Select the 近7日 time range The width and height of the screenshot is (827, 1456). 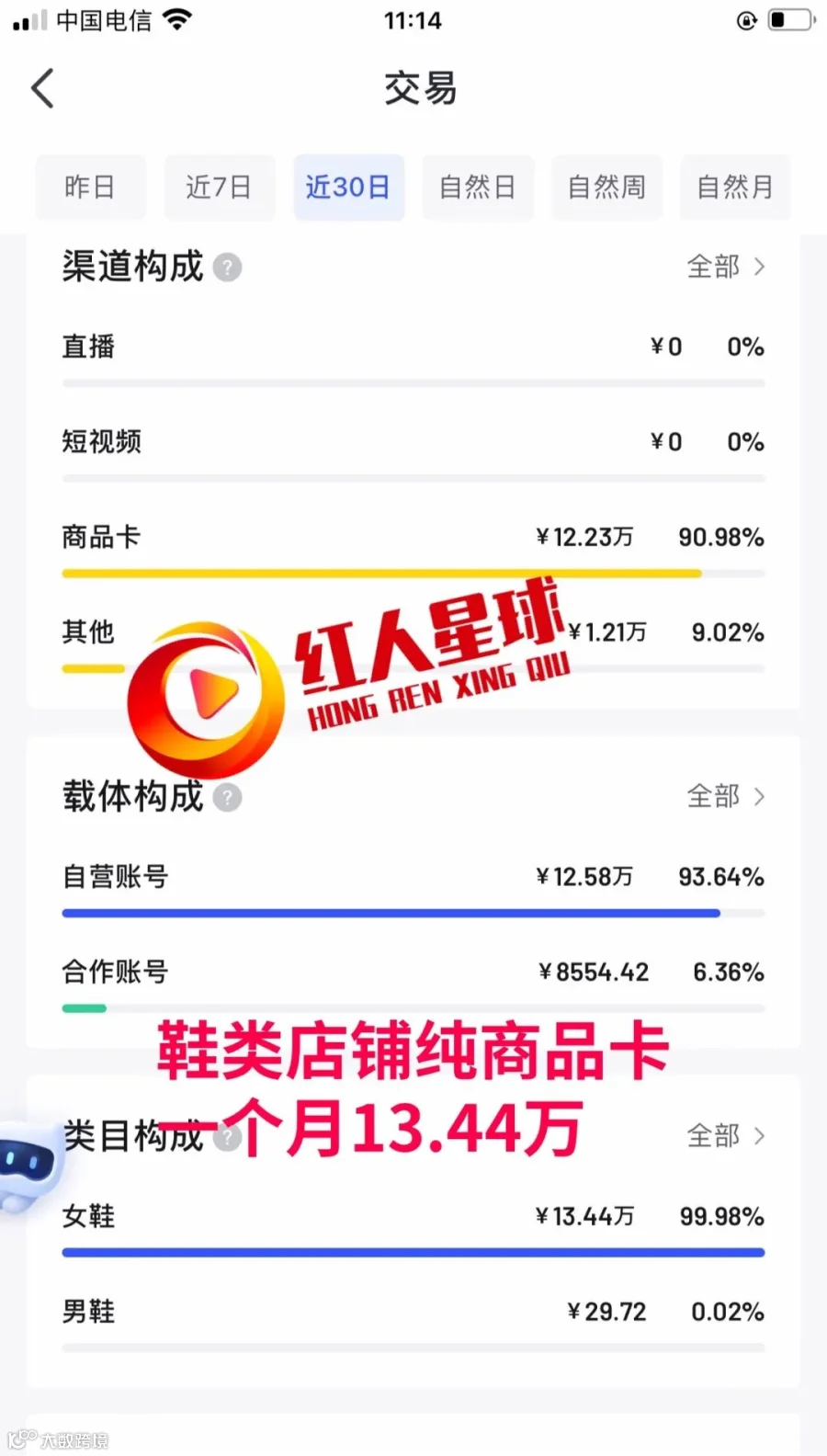219,188
